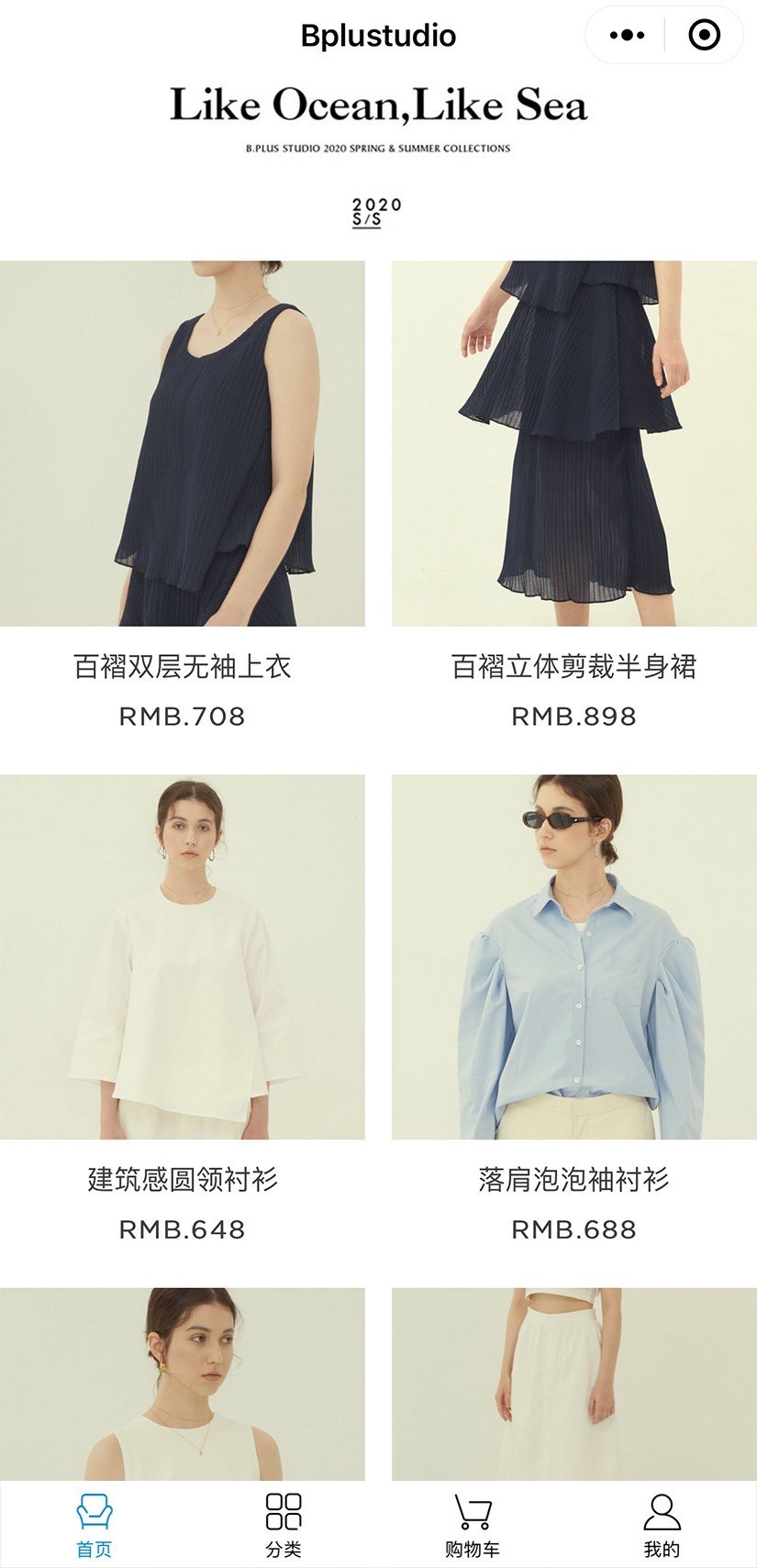Switch to the 分类 tab

pyautogui.click(x=284, y=1525)
